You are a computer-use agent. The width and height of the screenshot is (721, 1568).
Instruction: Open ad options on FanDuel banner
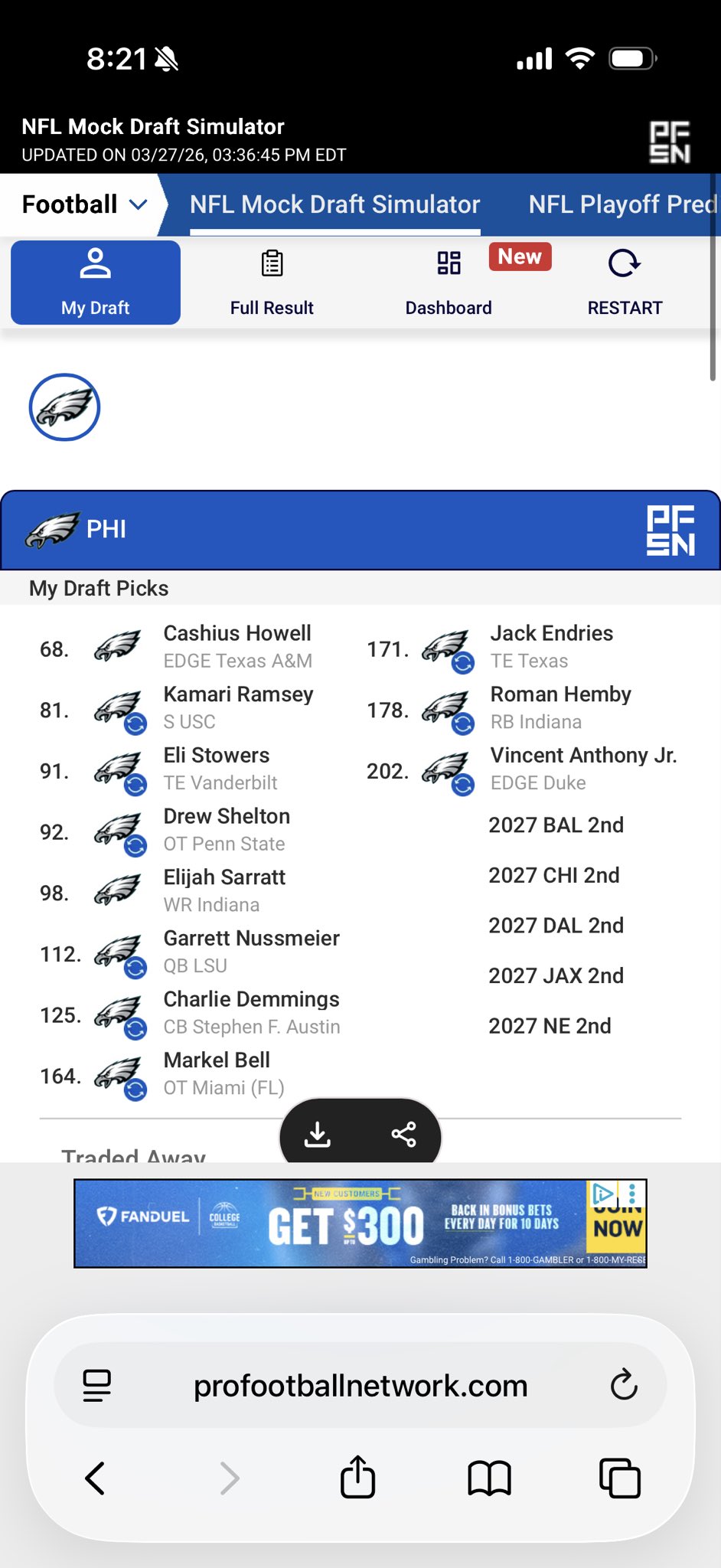click(x=632, y=1194)
